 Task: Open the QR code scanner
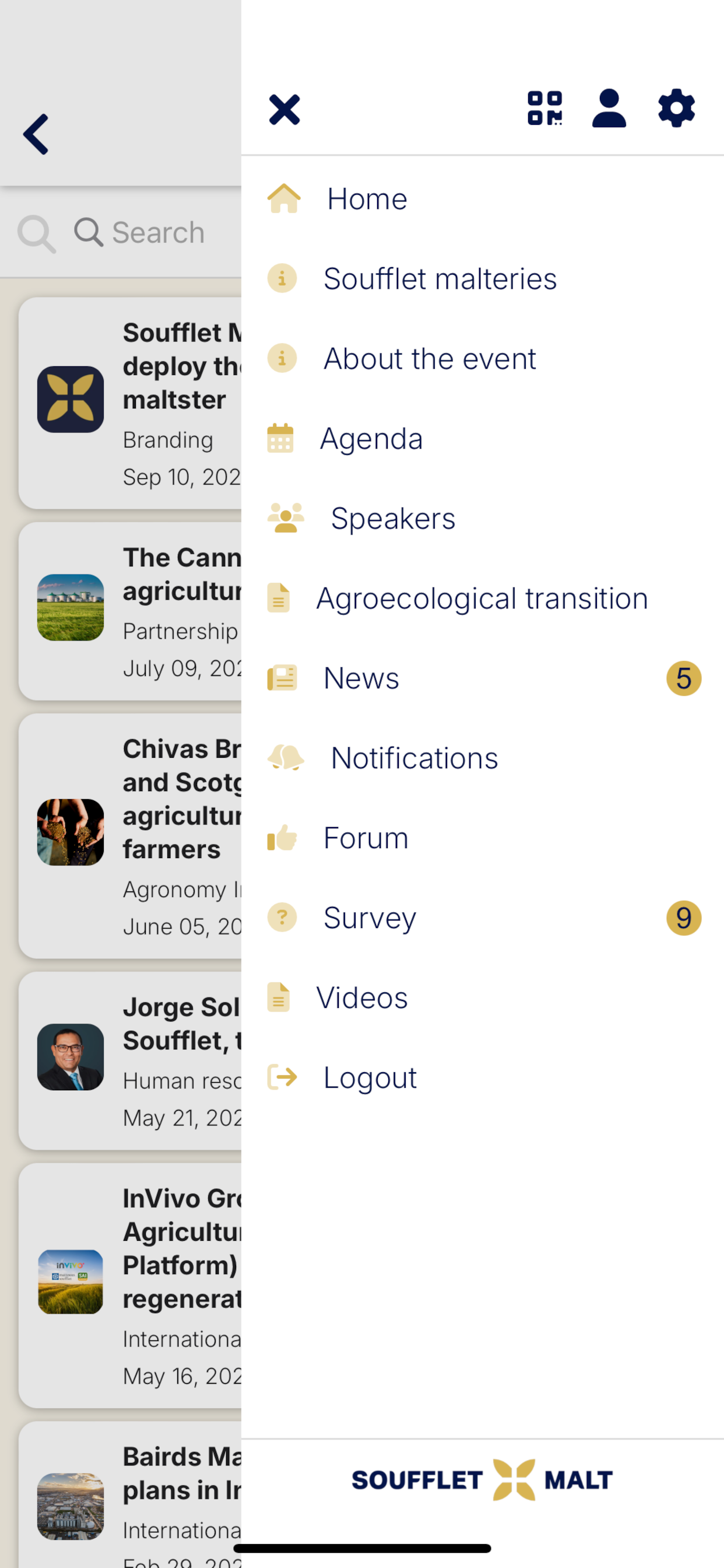(x=544, y=108)
